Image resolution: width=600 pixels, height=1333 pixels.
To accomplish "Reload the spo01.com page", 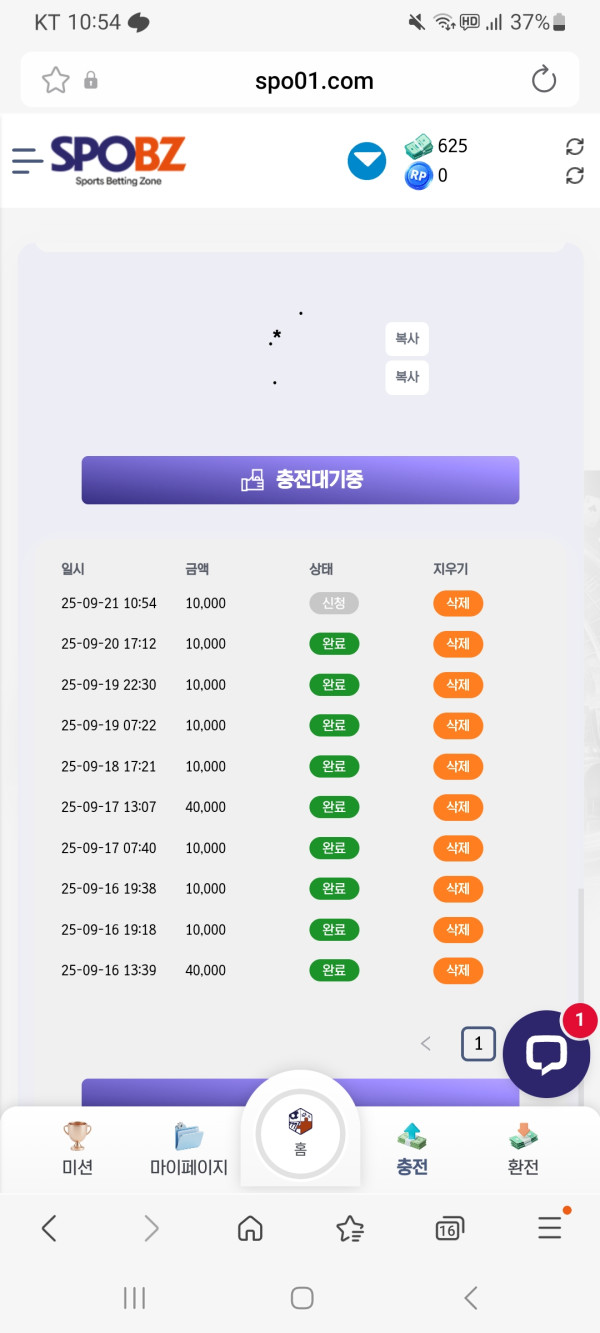I will pyautogui.click(x=544, y=80).
